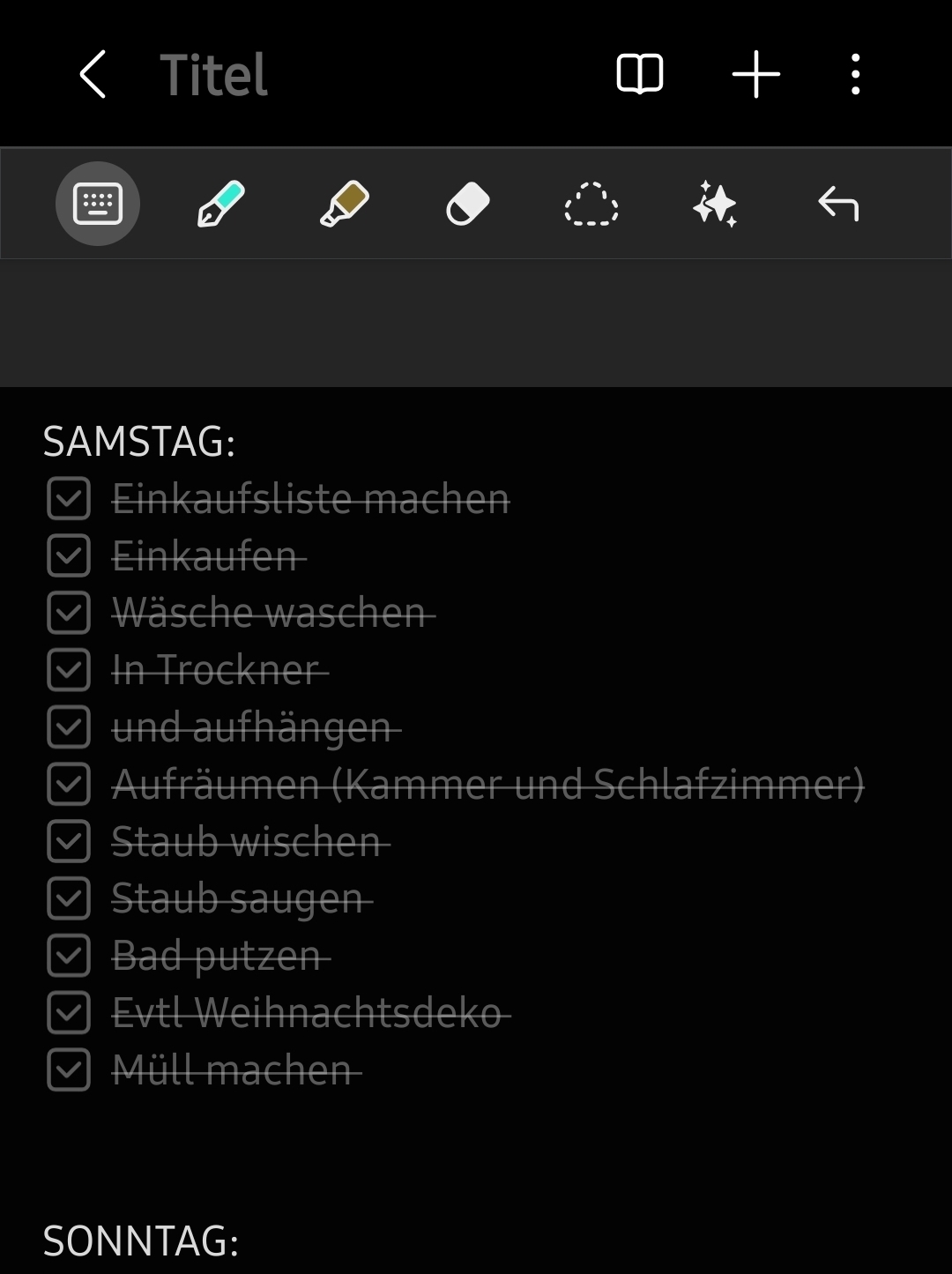Uncheck Müll machen
The image size is (952, 1274).
[x=69, y=1070]
